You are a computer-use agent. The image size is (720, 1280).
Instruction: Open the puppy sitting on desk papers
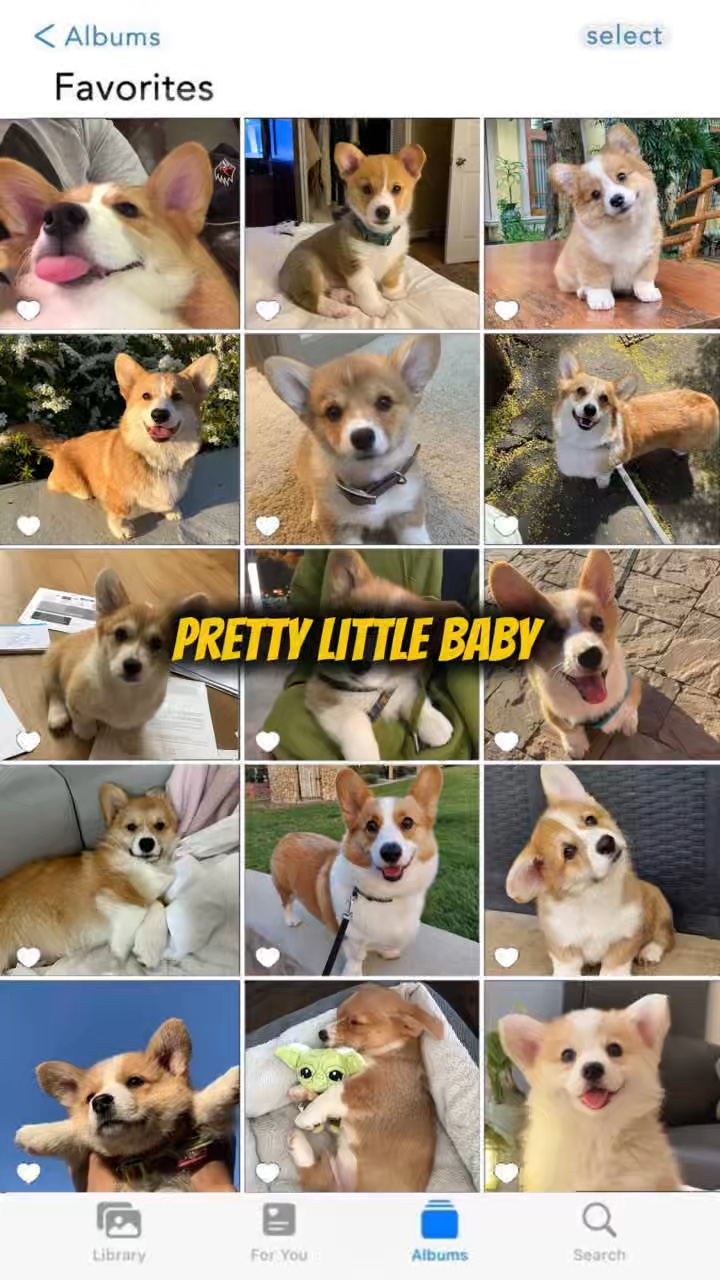119,654
